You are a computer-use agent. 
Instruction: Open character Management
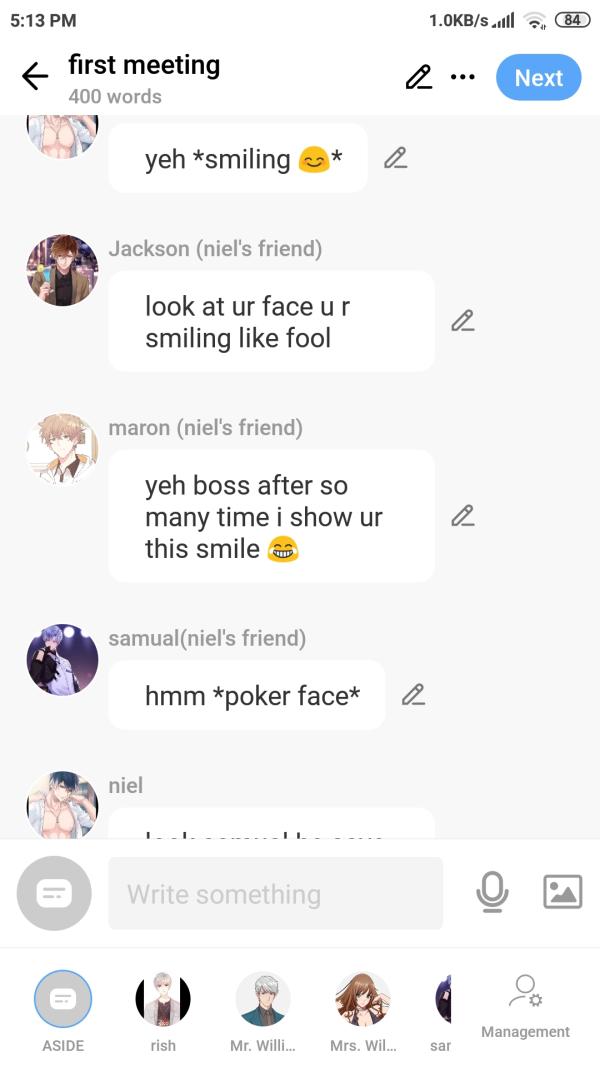525,1005
